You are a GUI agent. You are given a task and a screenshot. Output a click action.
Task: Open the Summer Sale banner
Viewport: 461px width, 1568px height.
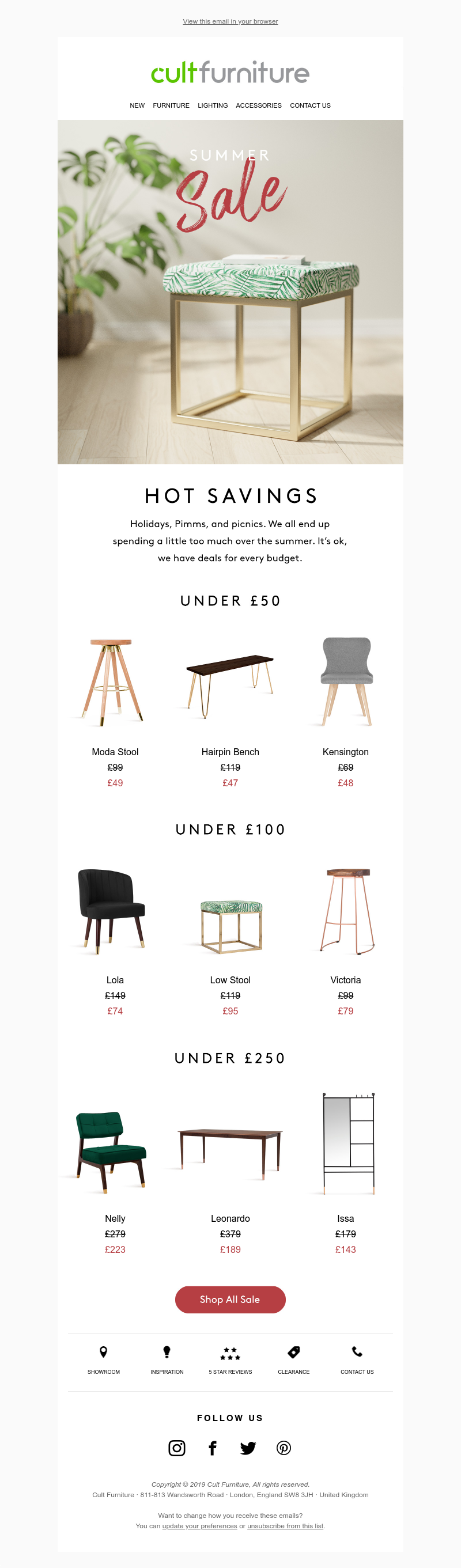230,292
